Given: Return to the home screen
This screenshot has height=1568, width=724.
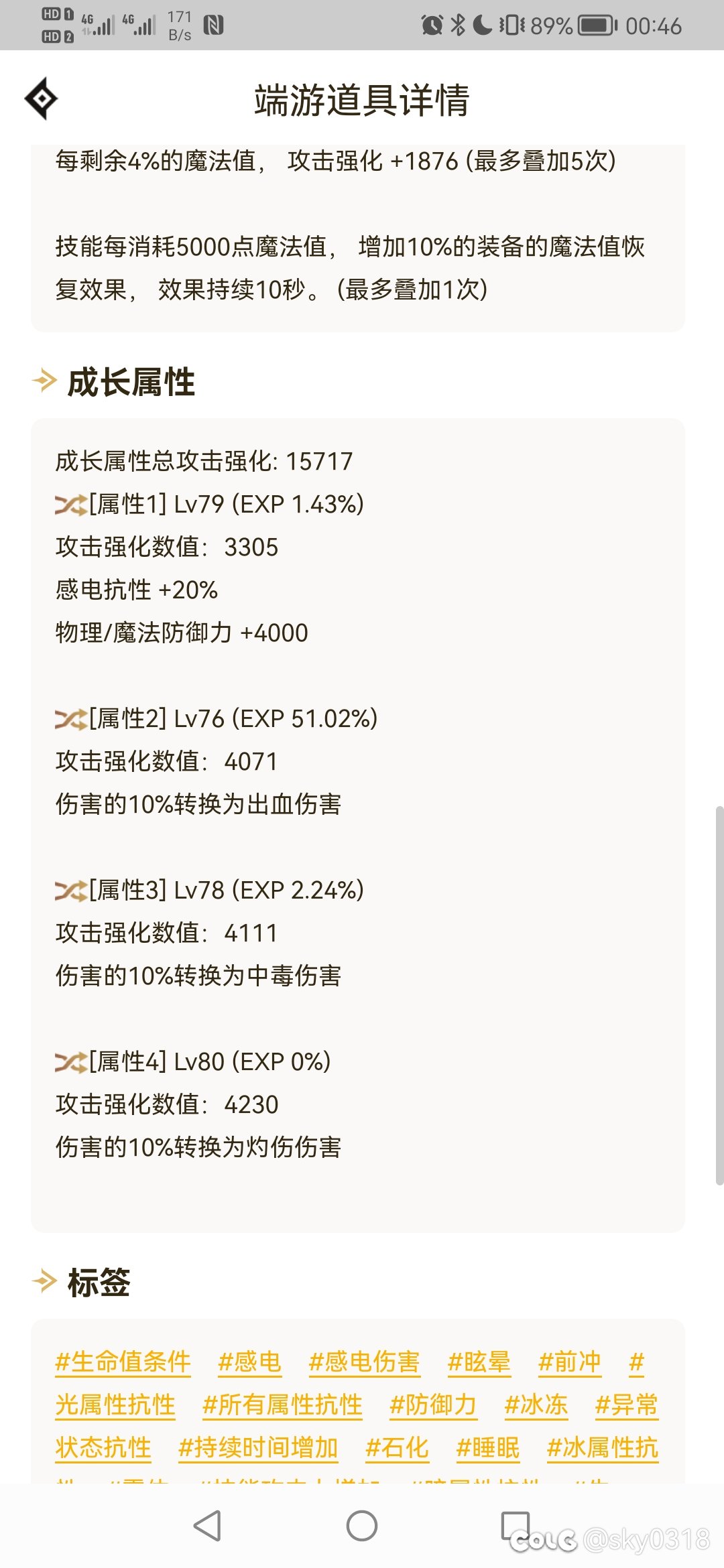Looking at the screenshot, I should [362, 1526].
